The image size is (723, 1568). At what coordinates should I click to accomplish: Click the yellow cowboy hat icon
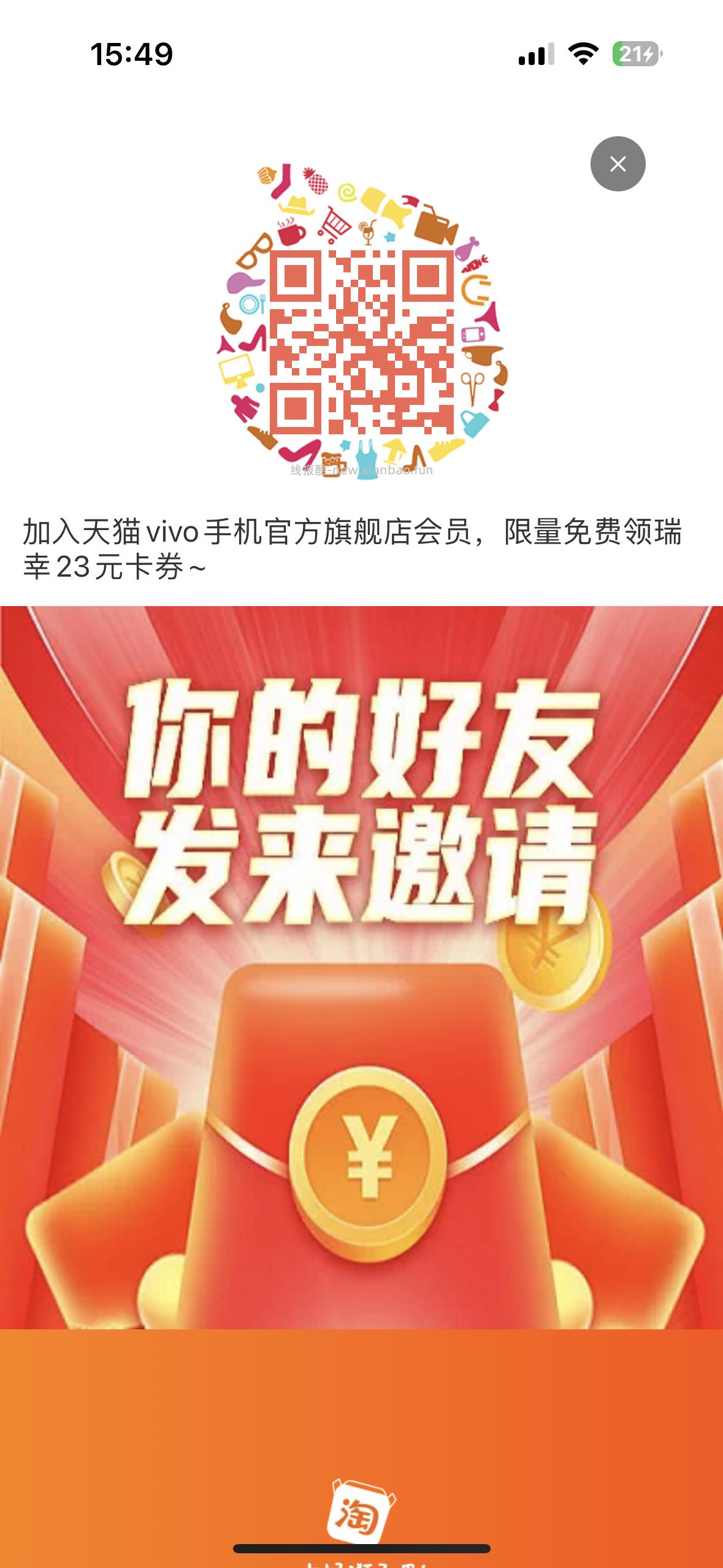[298, 206]
